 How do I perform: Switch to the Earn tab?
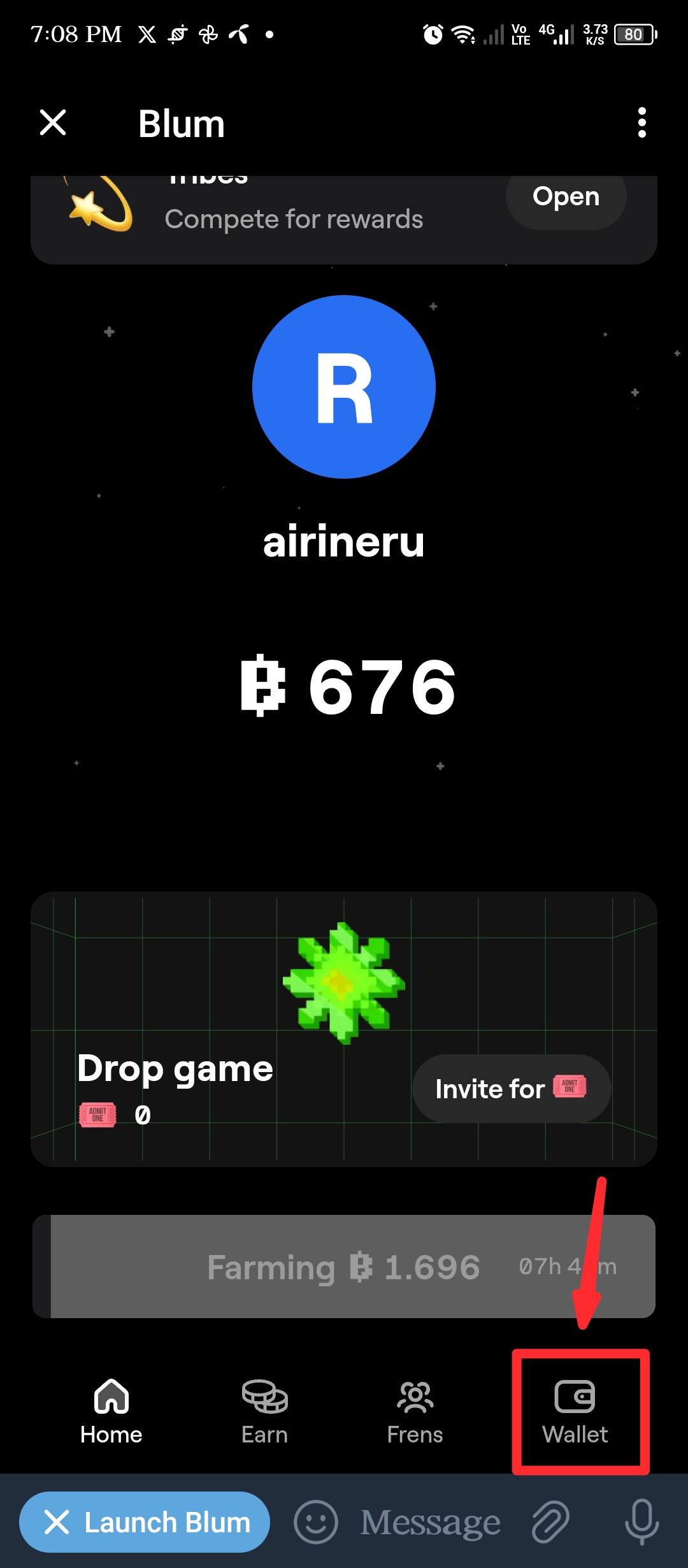click(x=264, y=1411)
